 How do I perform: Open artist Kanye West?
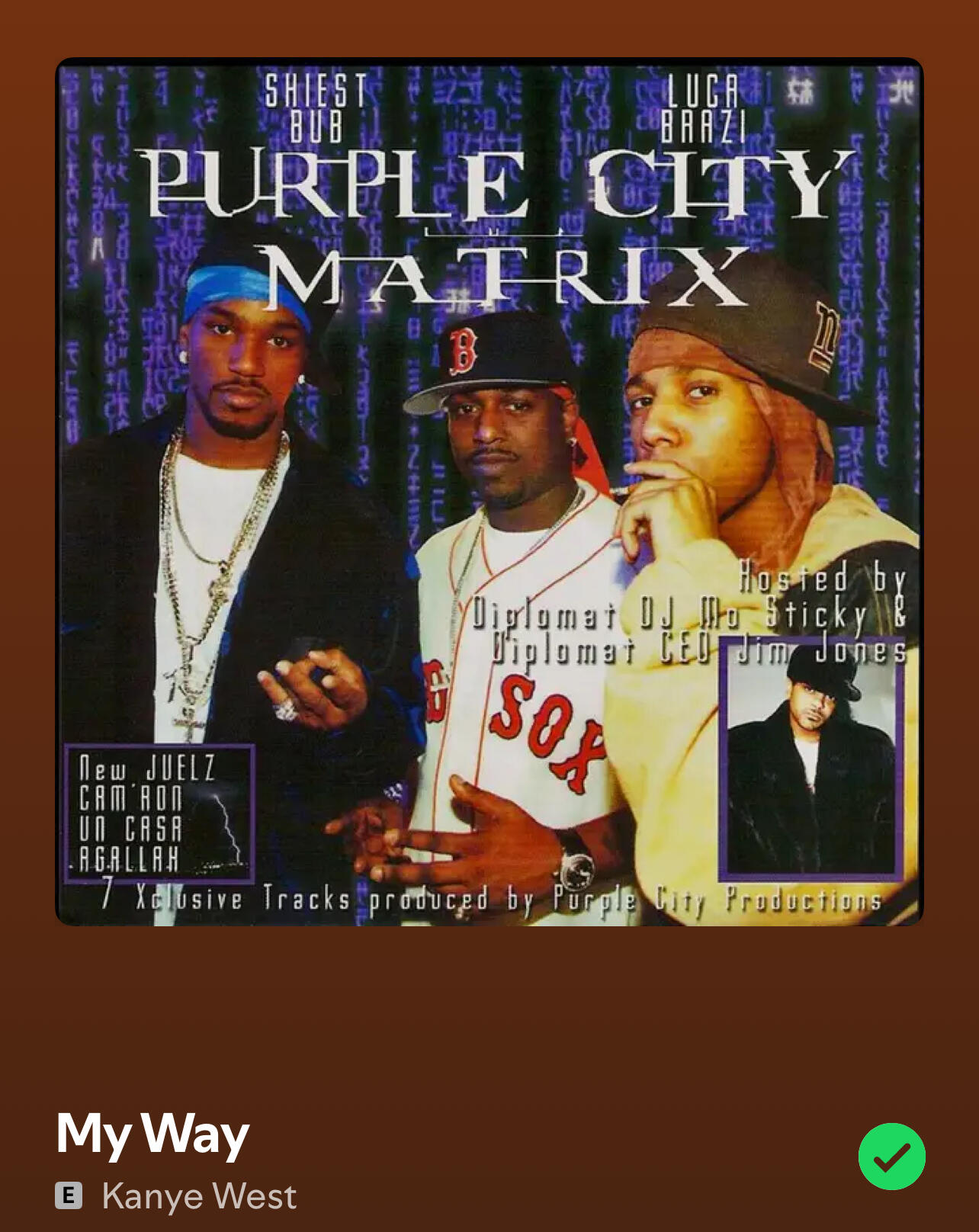pos(199,1196)
